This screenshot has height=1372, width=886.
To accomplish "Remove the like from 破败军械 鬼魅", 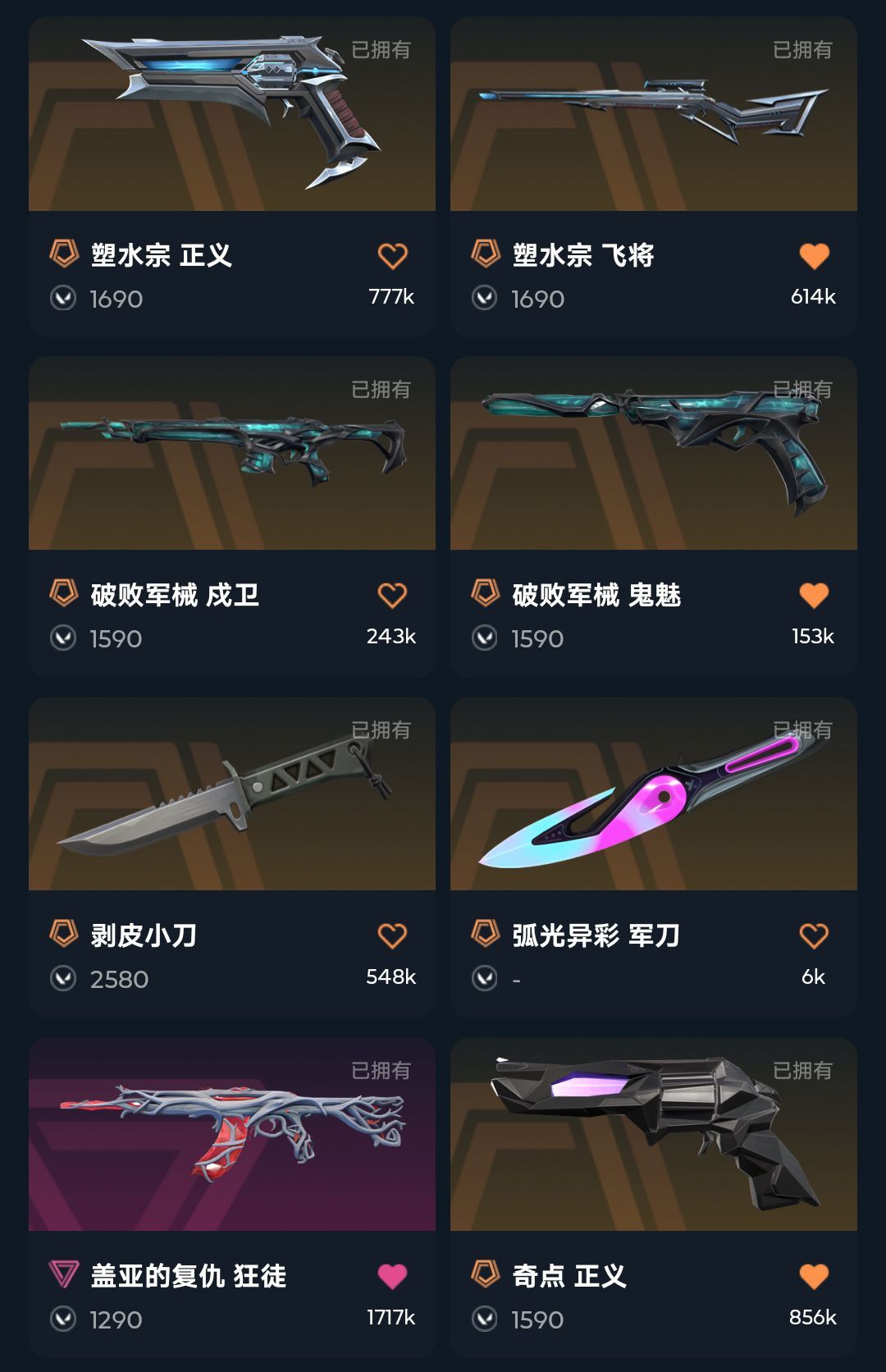I will tap(814, 596).
